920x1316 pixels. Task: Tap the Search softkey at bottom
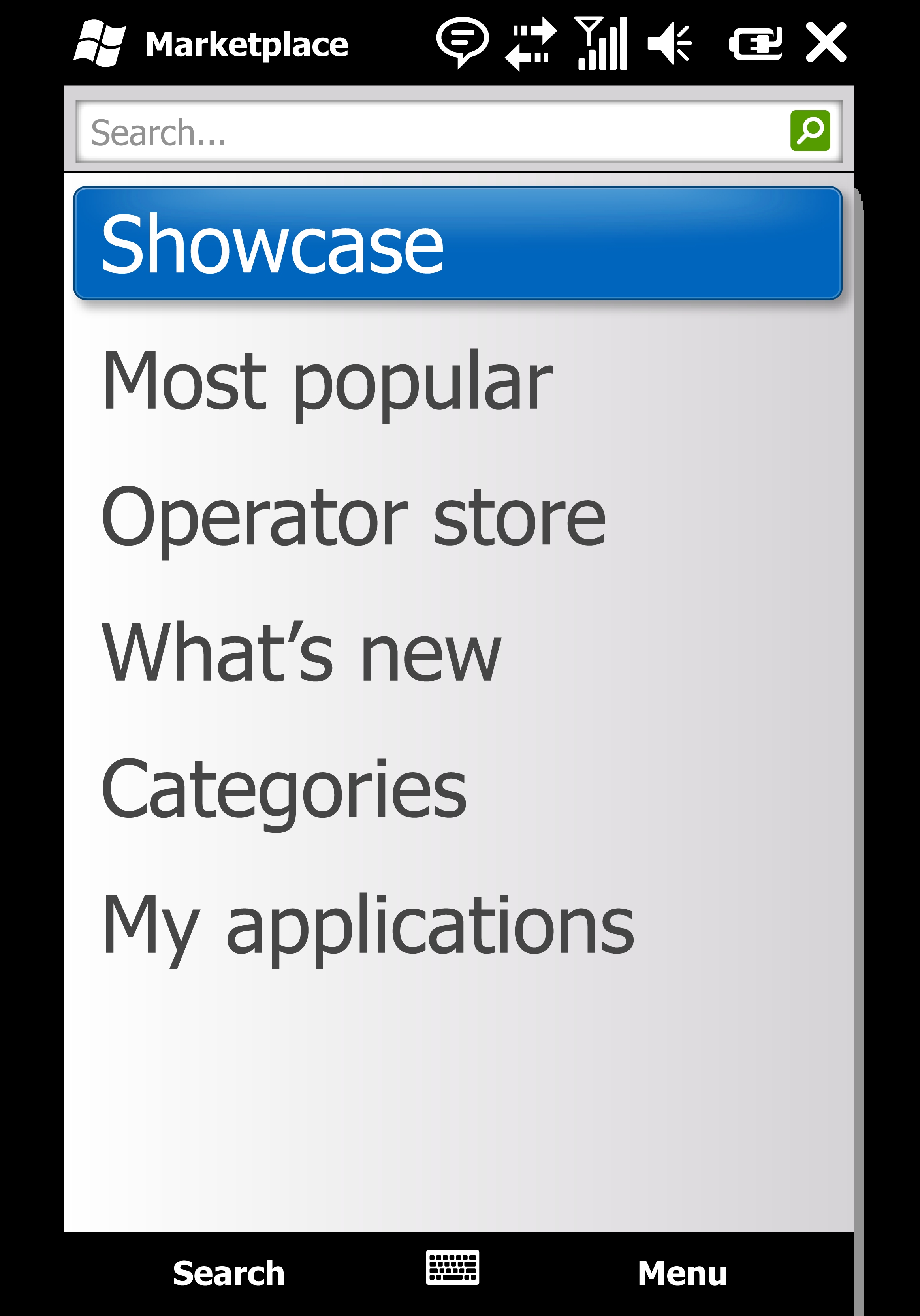click(228, 1274)
